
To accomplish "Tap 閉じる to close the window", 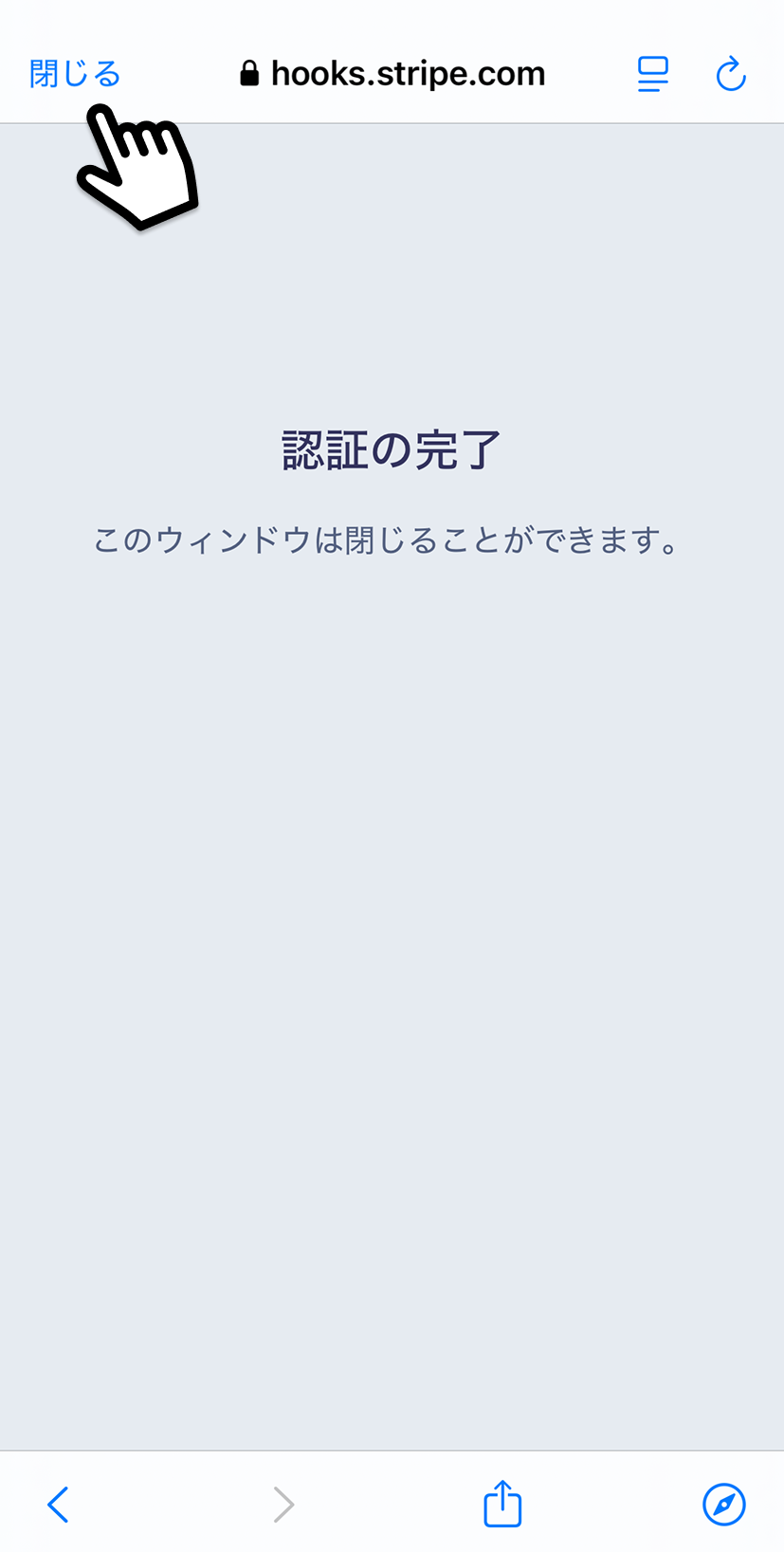I will [x=75, y=74].
